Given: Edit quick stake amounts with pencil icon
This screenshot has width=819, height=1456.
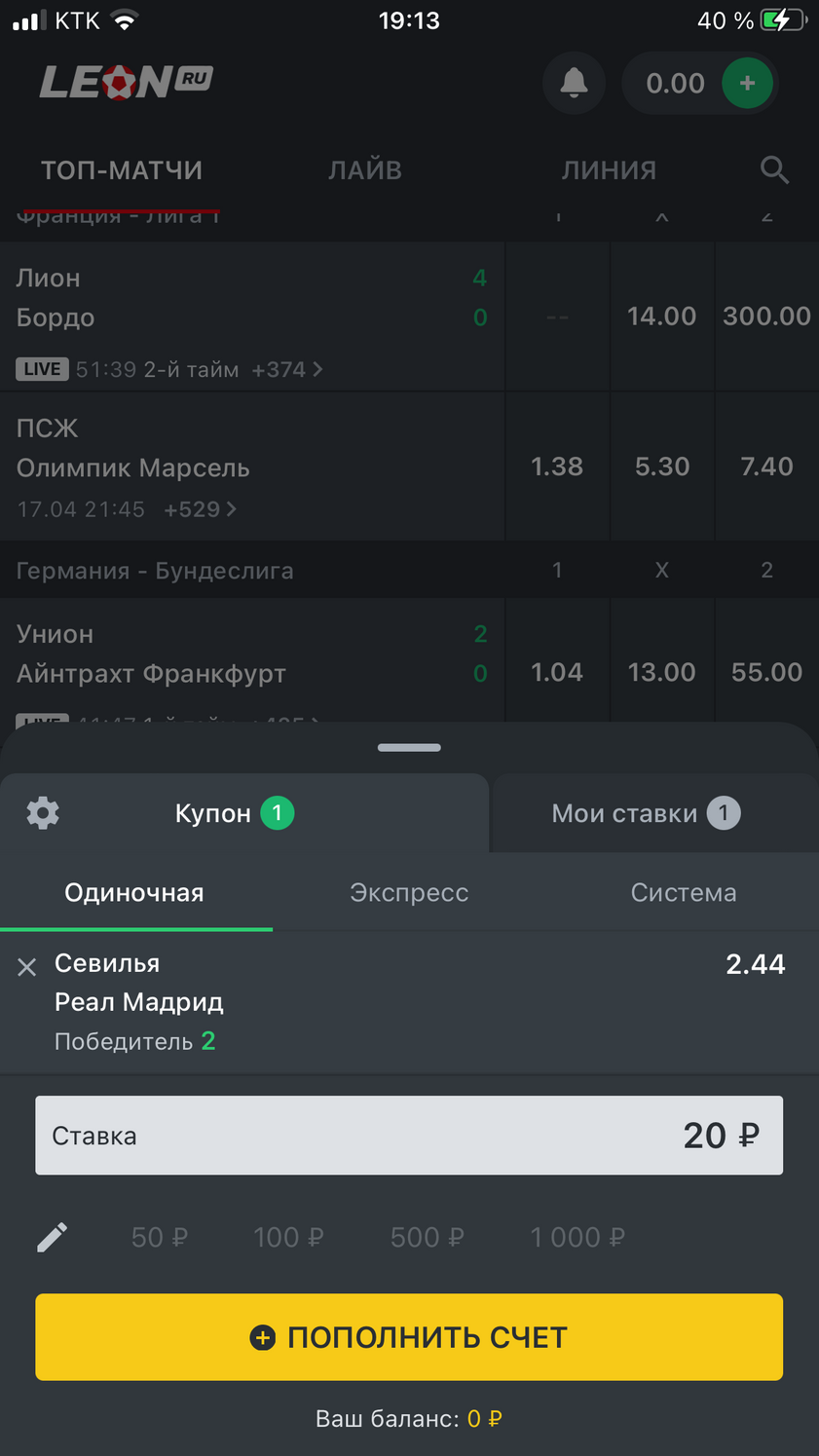Looking at the screenshot, I should pyautogui.click(x=53, y=1237).
